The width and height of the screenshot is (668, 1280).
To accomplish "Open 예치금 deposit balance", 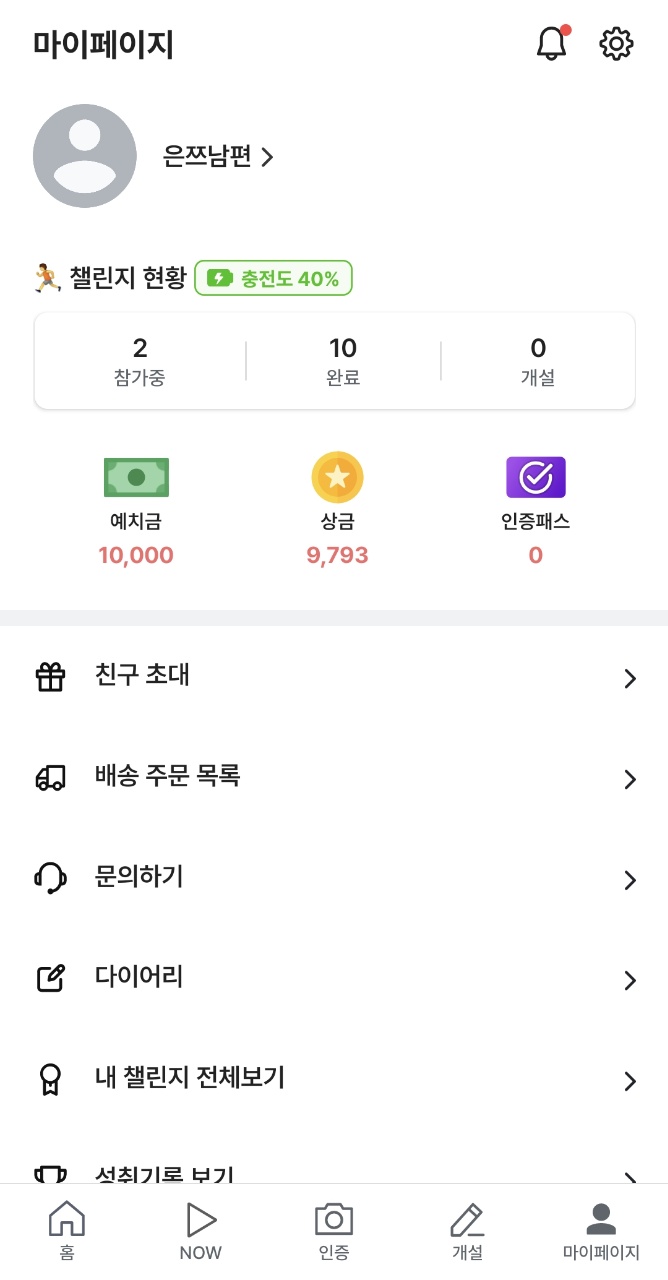I will (x=136, y=511).
